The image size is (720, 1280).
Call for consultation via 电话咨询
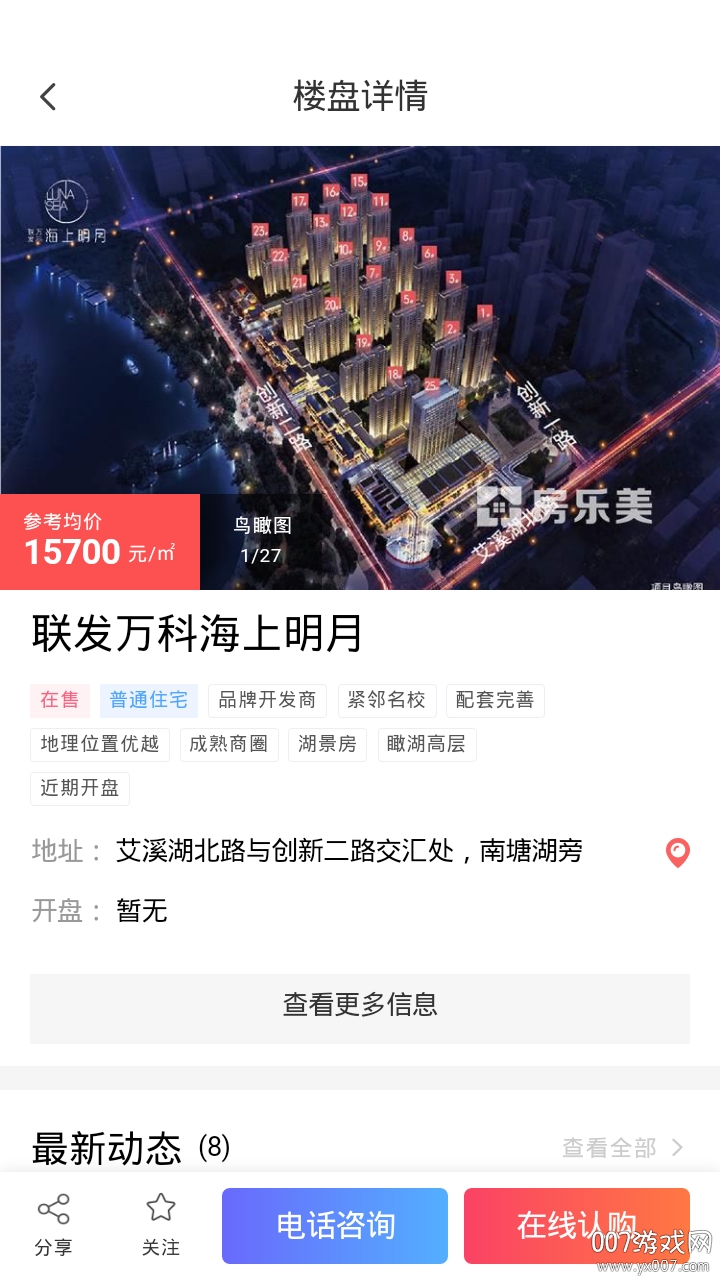[335, 1225]
